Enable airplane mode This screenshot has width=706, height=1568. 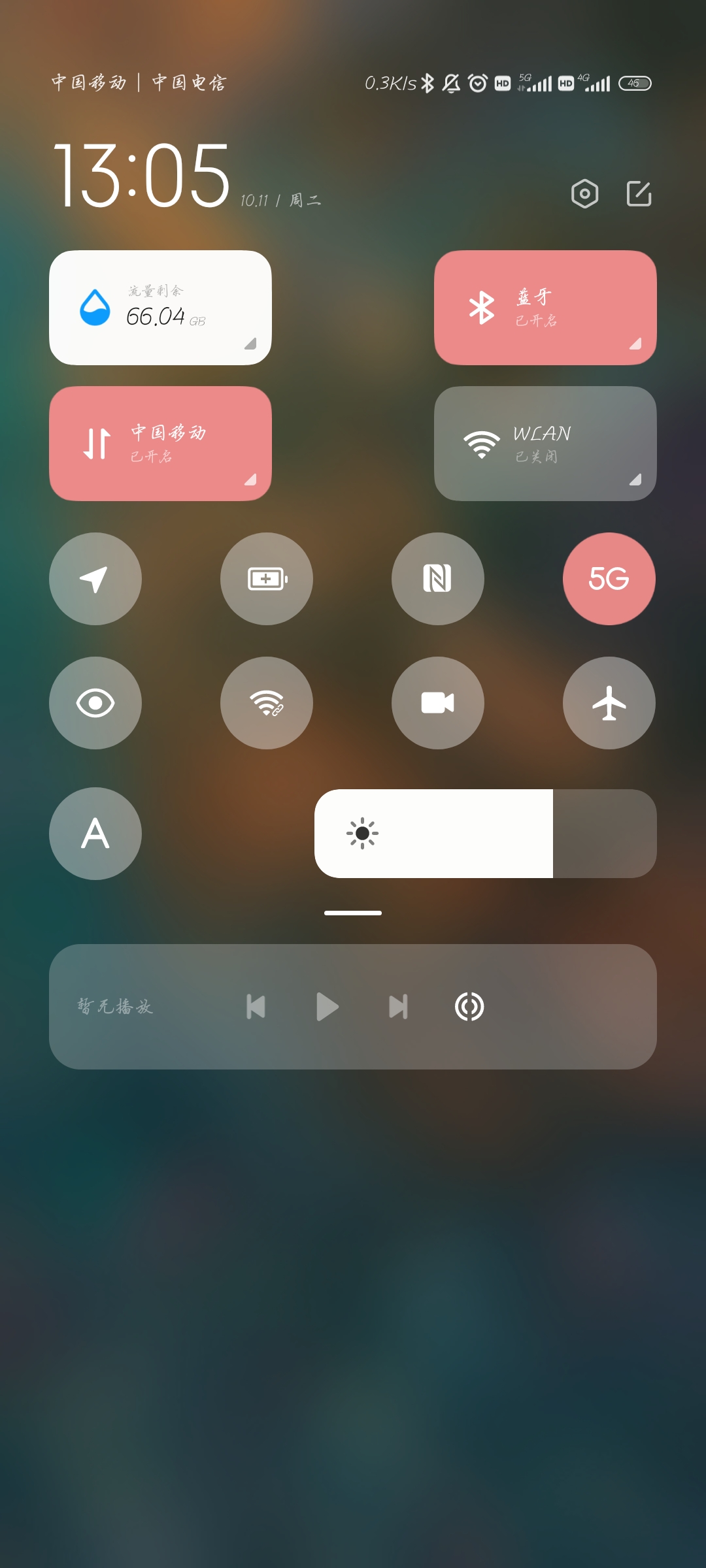[x=609, y=703]
